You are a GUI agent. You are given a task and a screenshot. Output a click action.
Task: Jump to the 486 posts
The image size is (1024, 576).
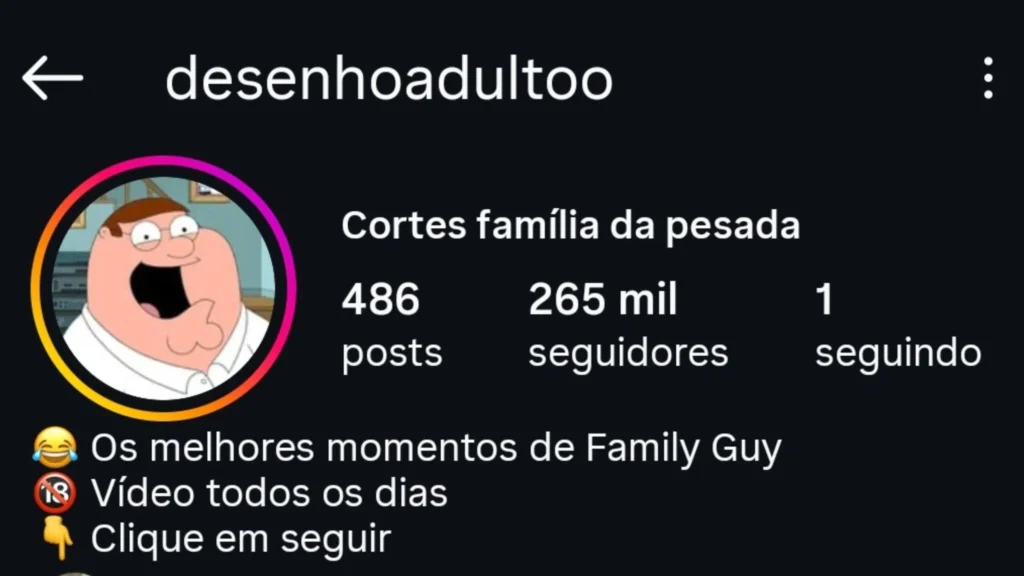pos(391,326)
